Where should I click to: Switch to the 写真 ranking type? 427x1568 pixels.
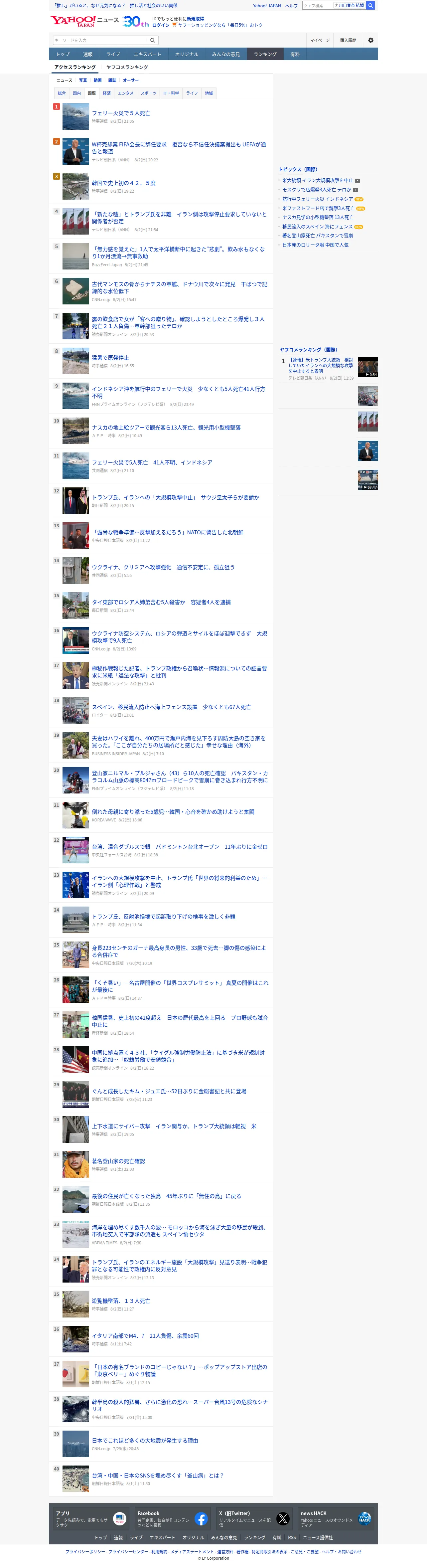coord(83,81)
